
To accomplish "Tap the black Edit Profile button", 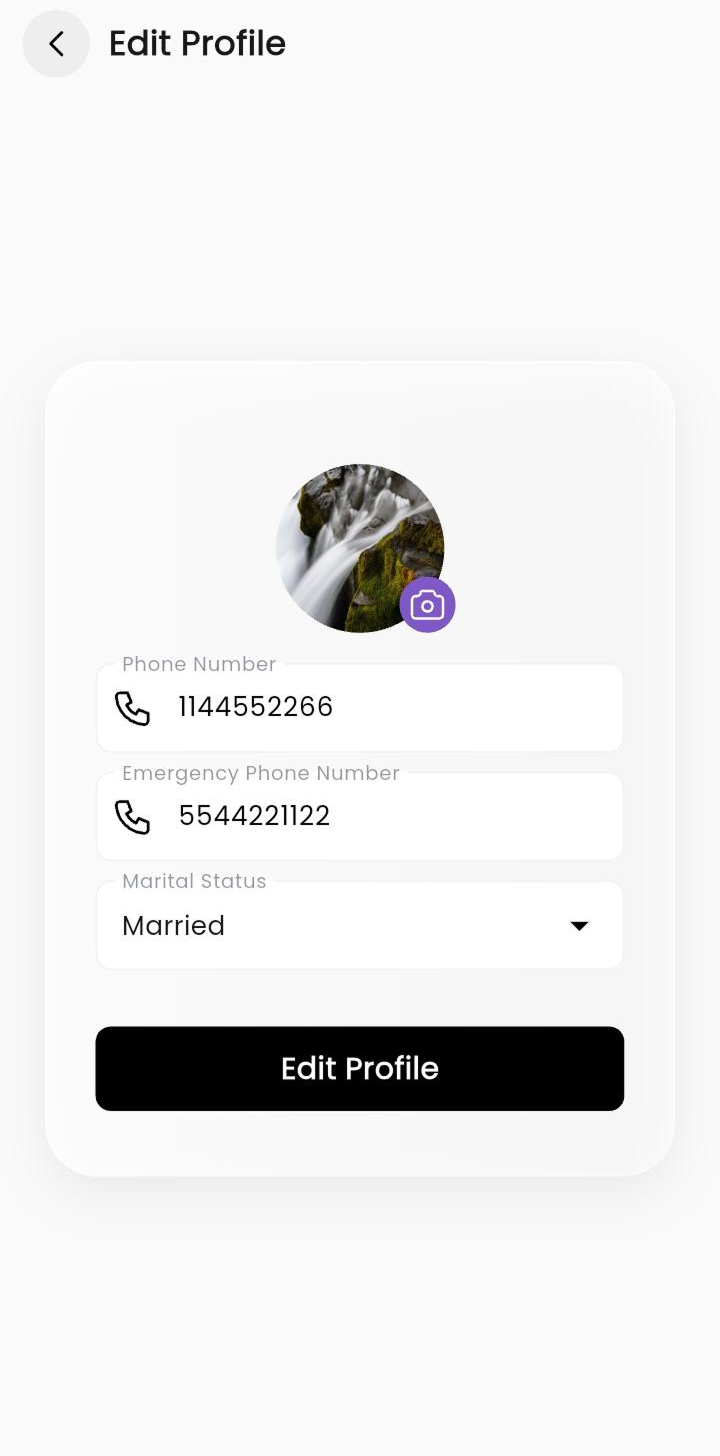I will point(360,1068).
